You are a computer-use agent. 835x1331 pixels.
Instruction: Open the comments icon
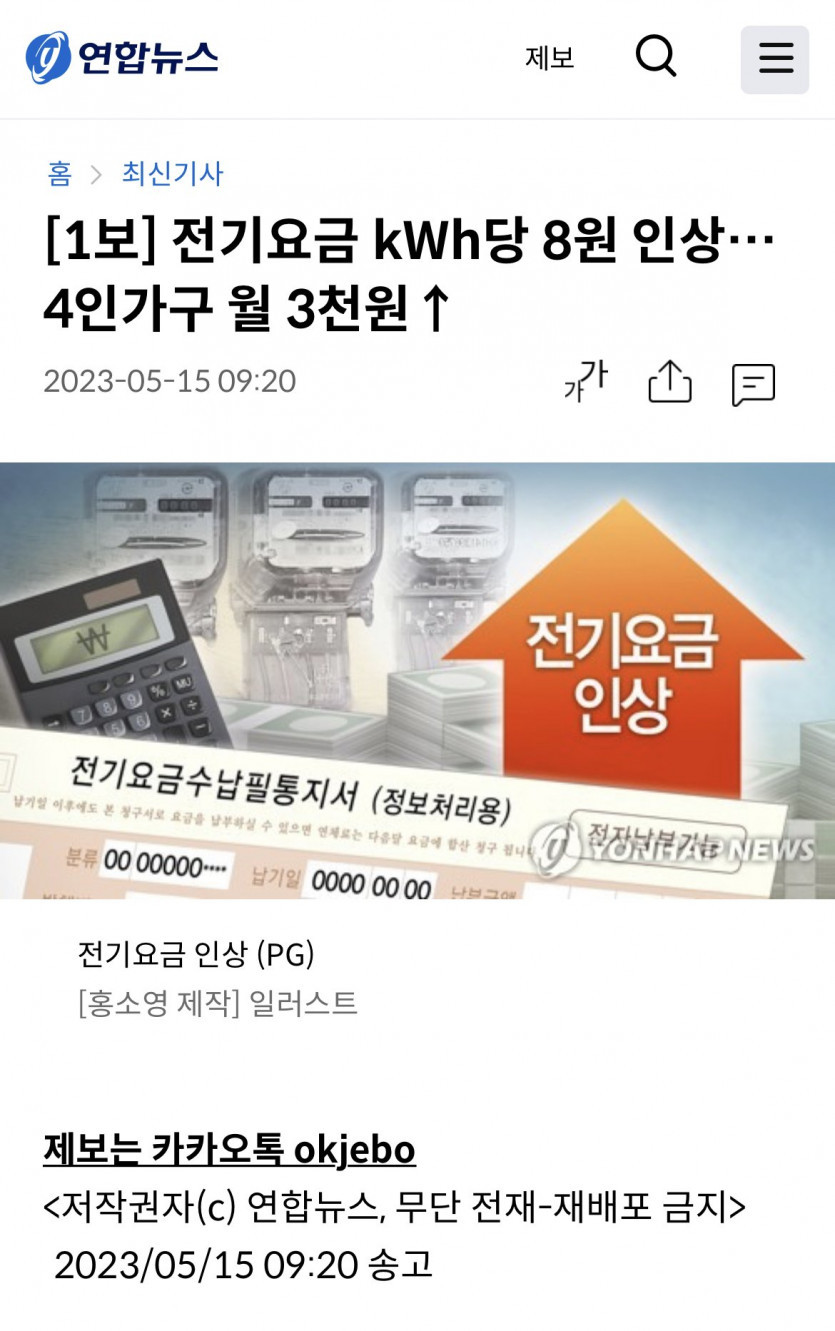(x=753, y=383)
